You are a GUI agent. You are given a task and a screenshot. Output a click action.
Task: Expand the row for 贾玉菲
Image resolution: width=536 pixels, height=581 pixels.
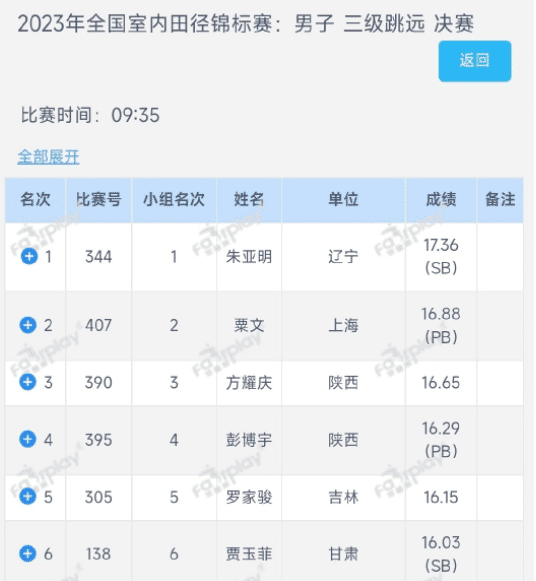(28, 554)
